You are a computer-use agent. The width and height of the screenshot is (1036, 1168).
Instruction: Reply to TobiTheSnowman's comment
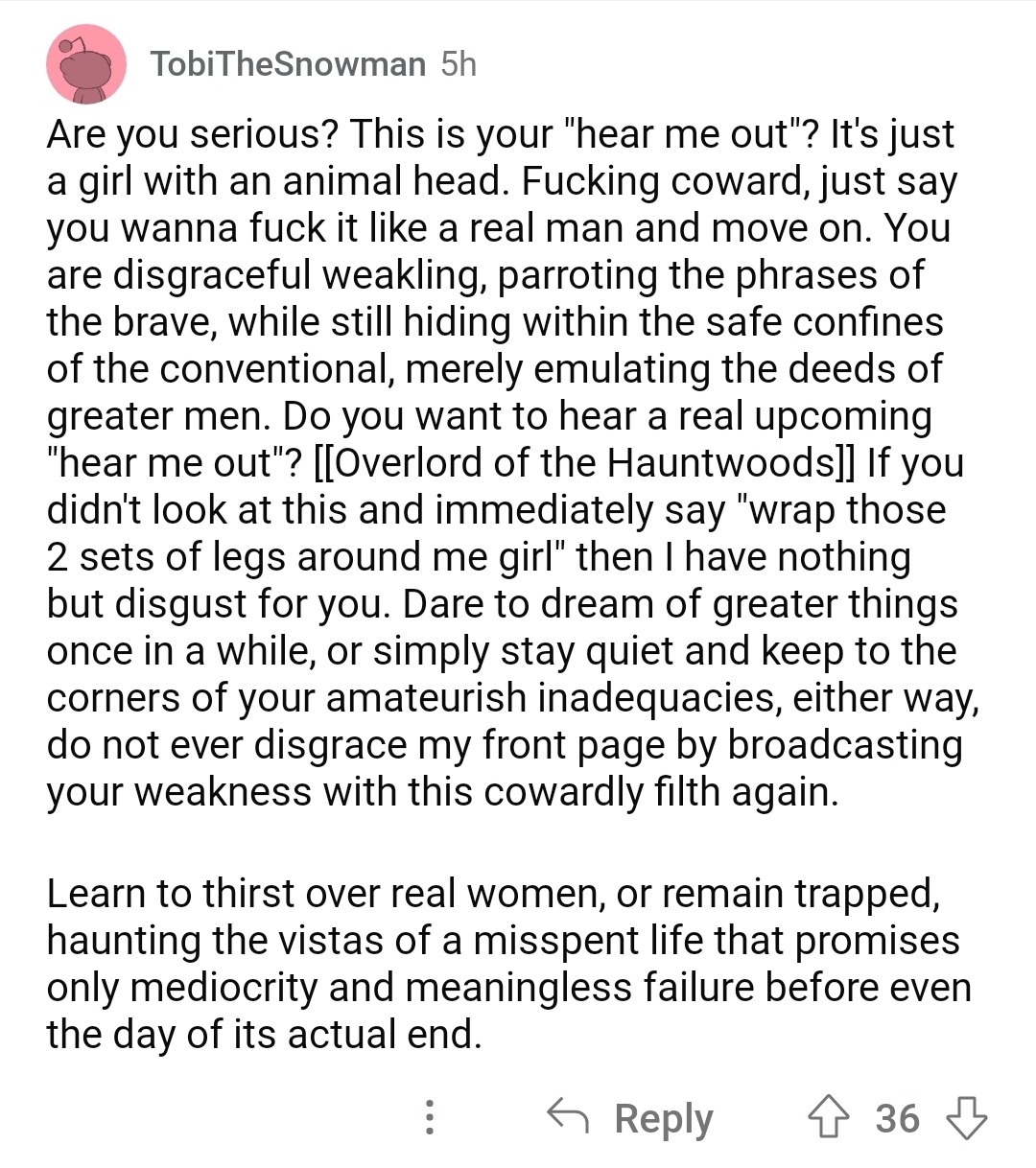[x=631, y=1118]
